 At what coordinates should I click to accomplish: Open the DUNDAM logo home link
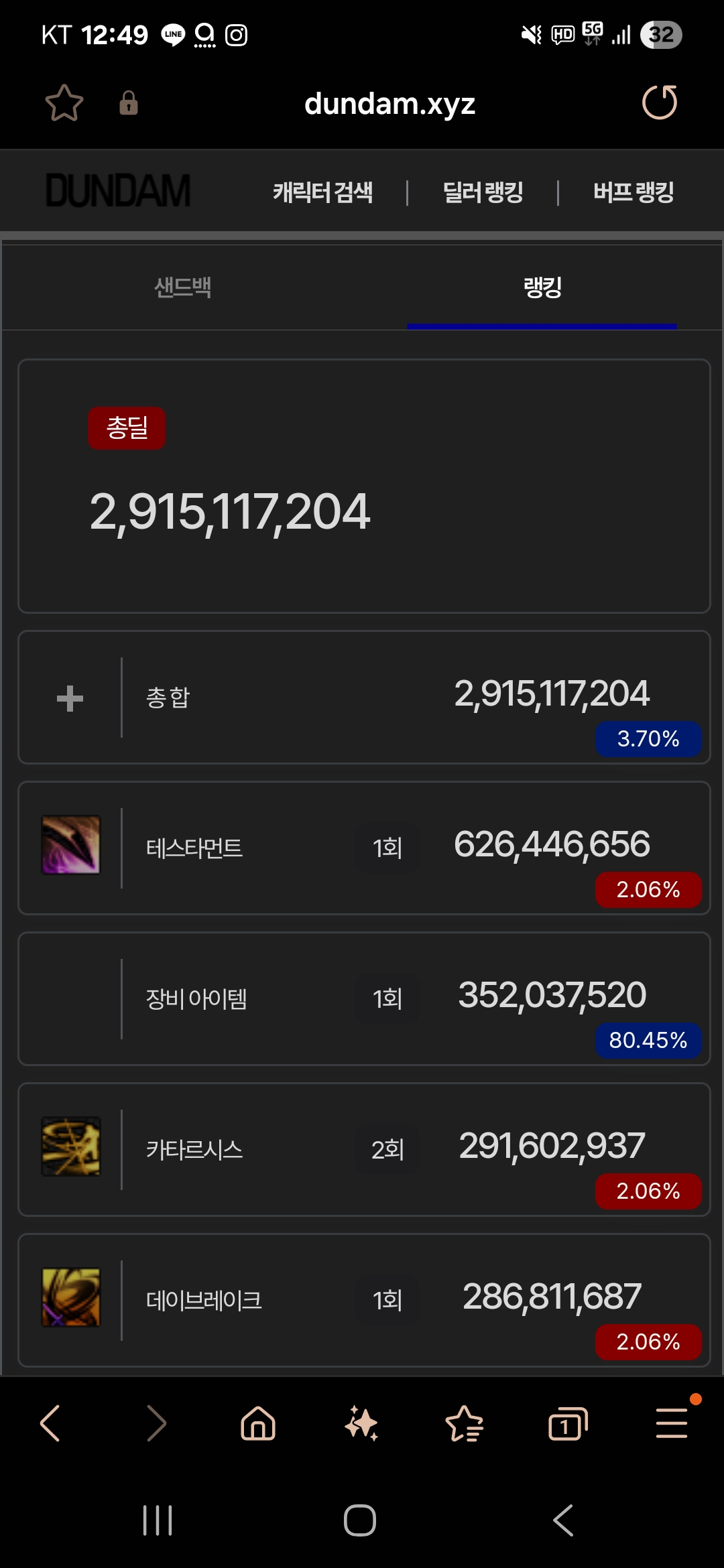[x=118, y=191]
